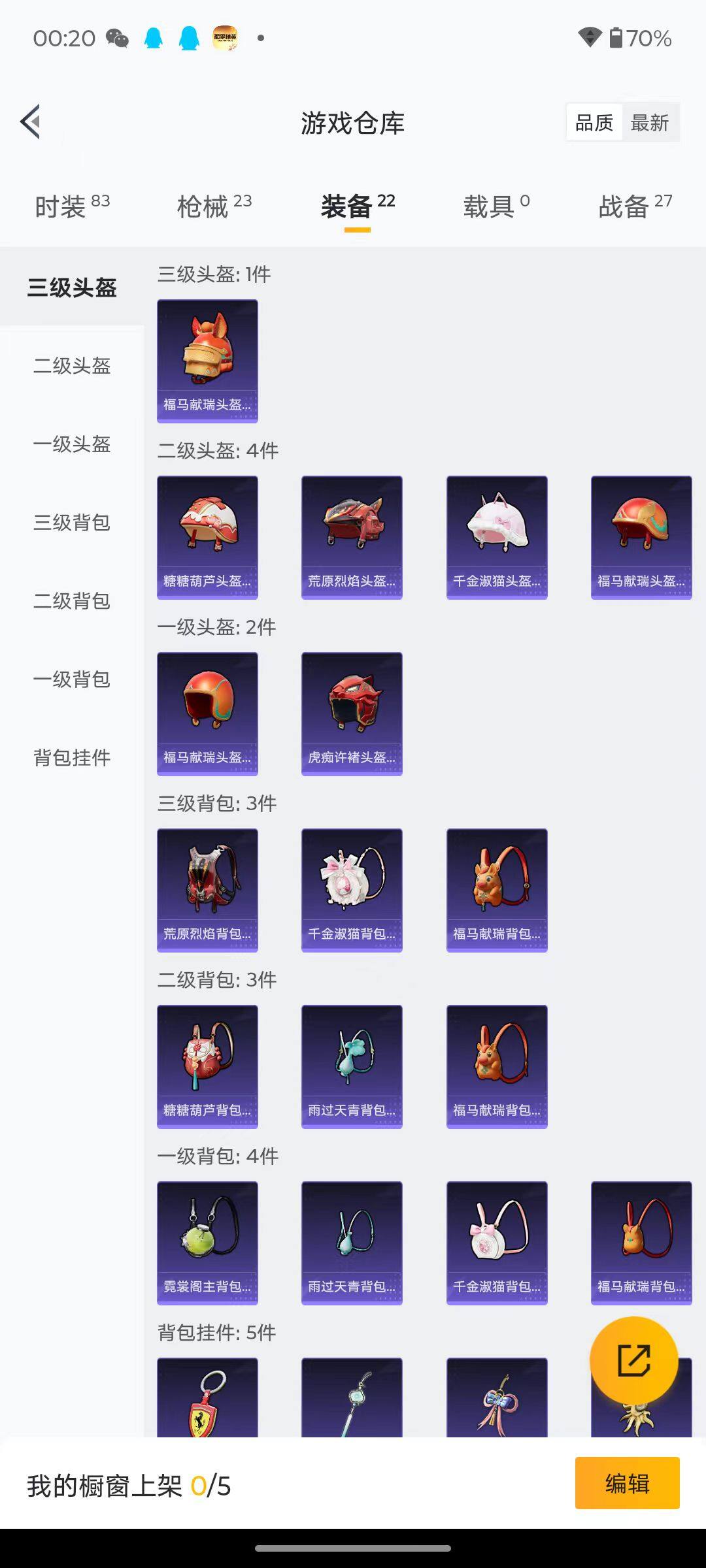Switch to the 战备 tab
Viewport: 706px width, 1568px height.
click(623, 206)
